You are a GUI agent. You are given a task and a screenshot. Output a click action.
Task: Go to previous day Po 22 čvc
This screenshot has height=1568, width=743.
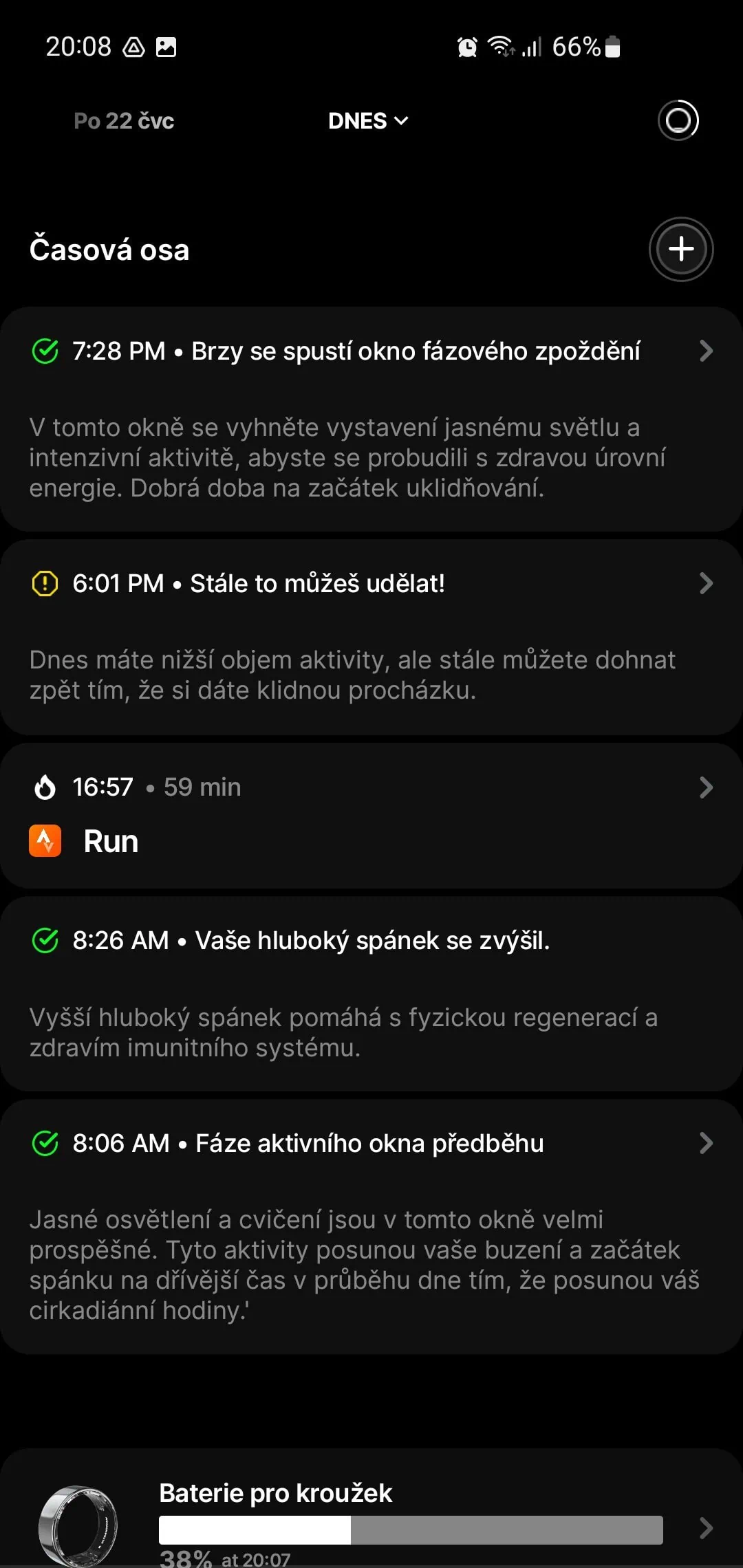point(124,121)
